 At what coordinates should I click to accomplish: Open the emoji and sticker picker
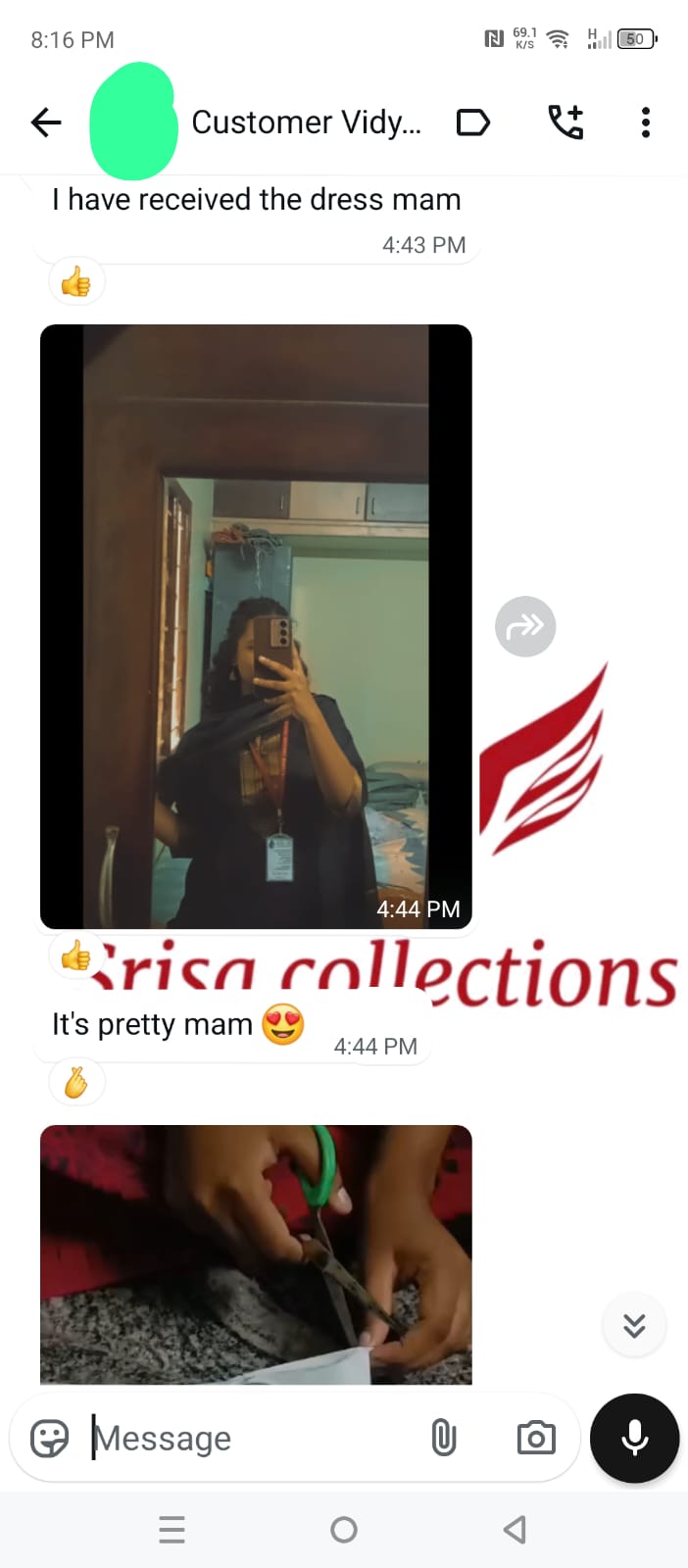pos(50,1438)
